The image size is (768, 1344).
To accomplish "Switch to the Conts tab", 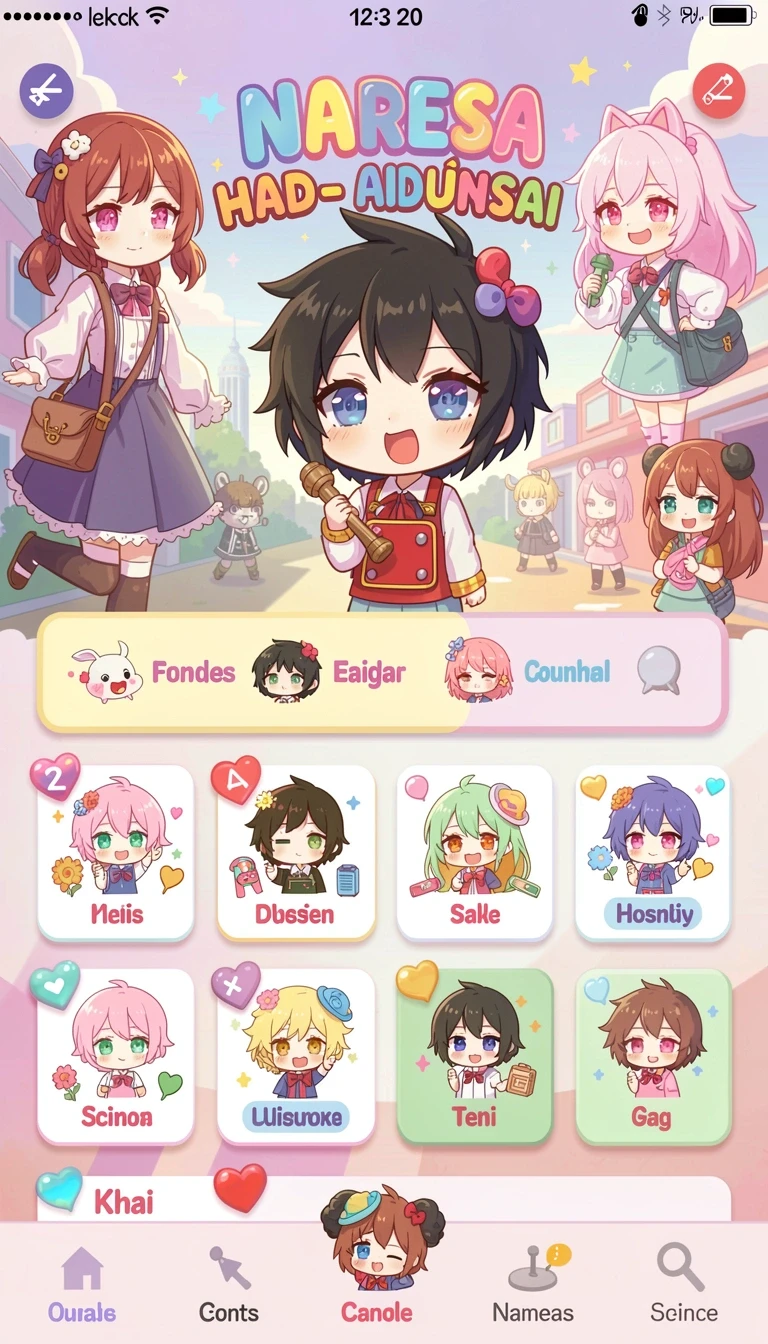I will [229, 1285].
